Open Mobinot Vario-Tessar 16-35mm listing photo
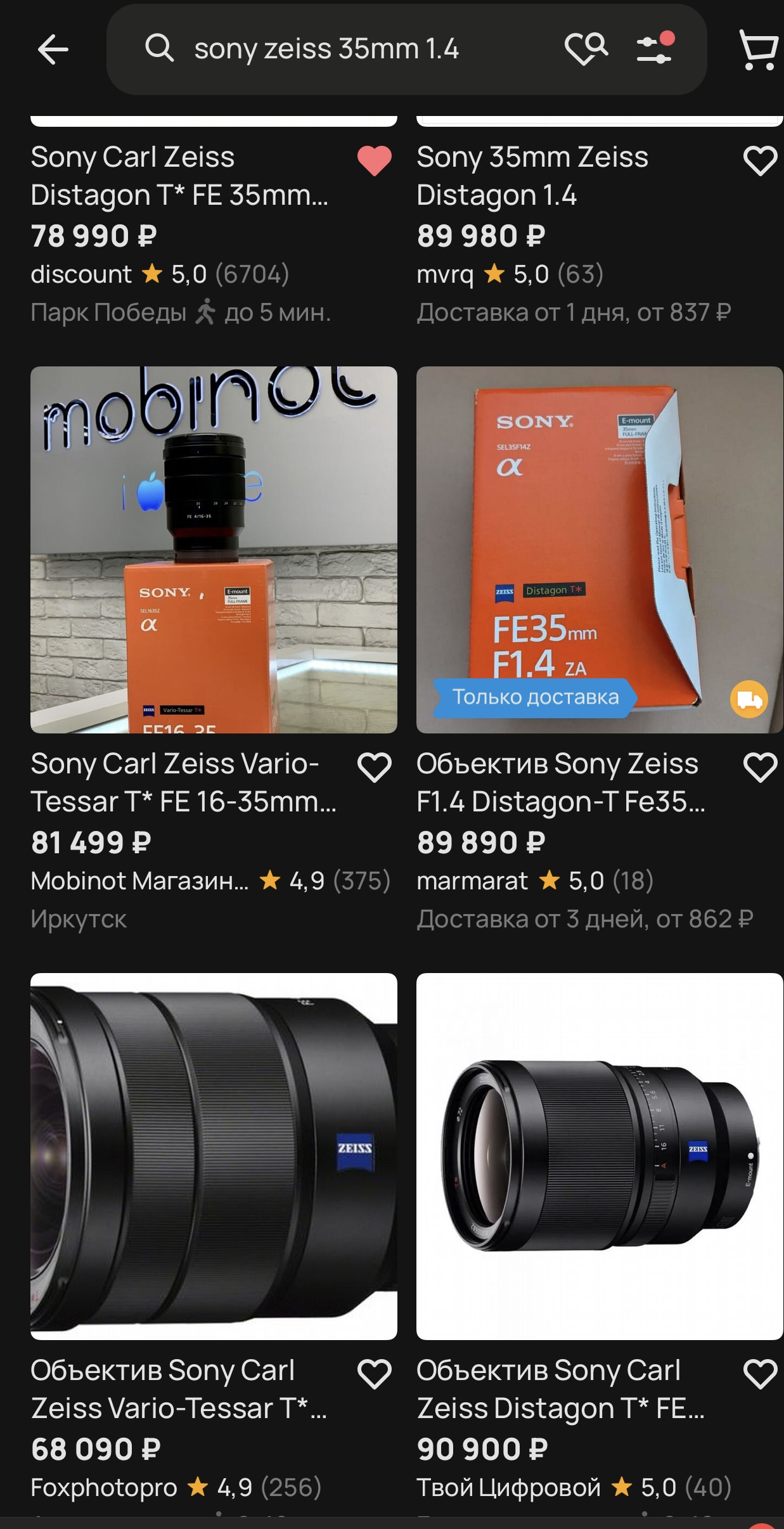784x1529 pixels. (214, 550)
